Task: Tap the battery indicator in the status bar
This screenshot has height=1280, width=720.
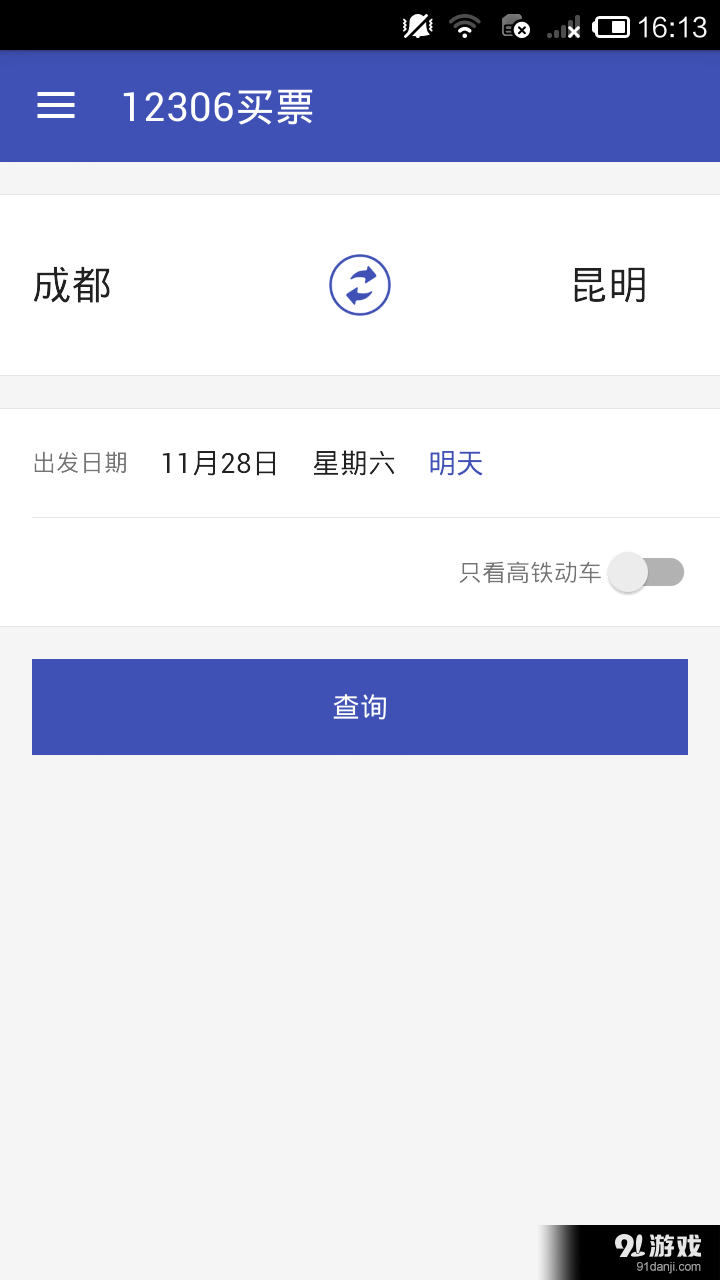Action: [x=613, y=26]
